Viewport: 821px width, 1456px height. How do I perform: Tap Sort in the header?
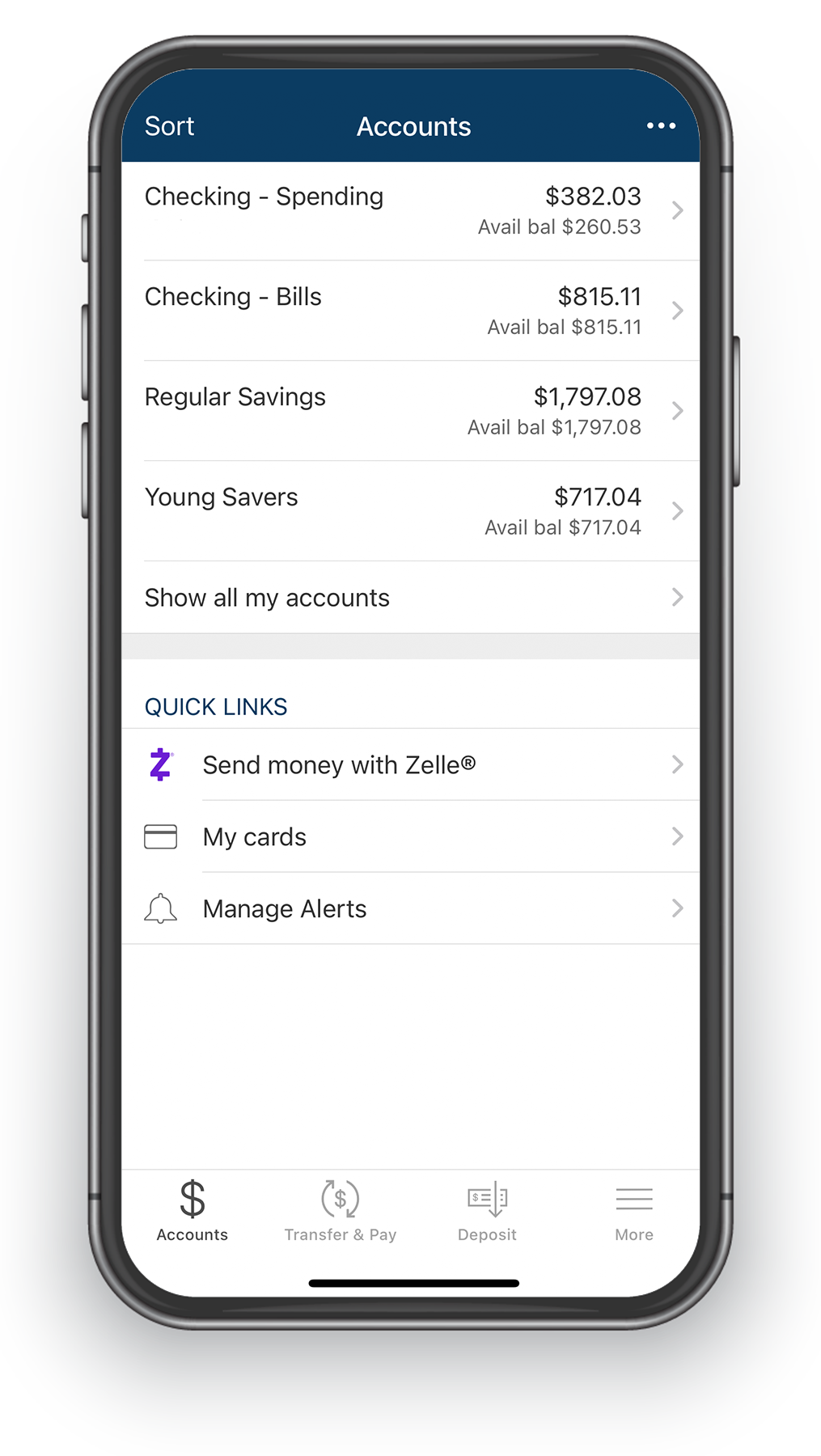pos(170,126)
